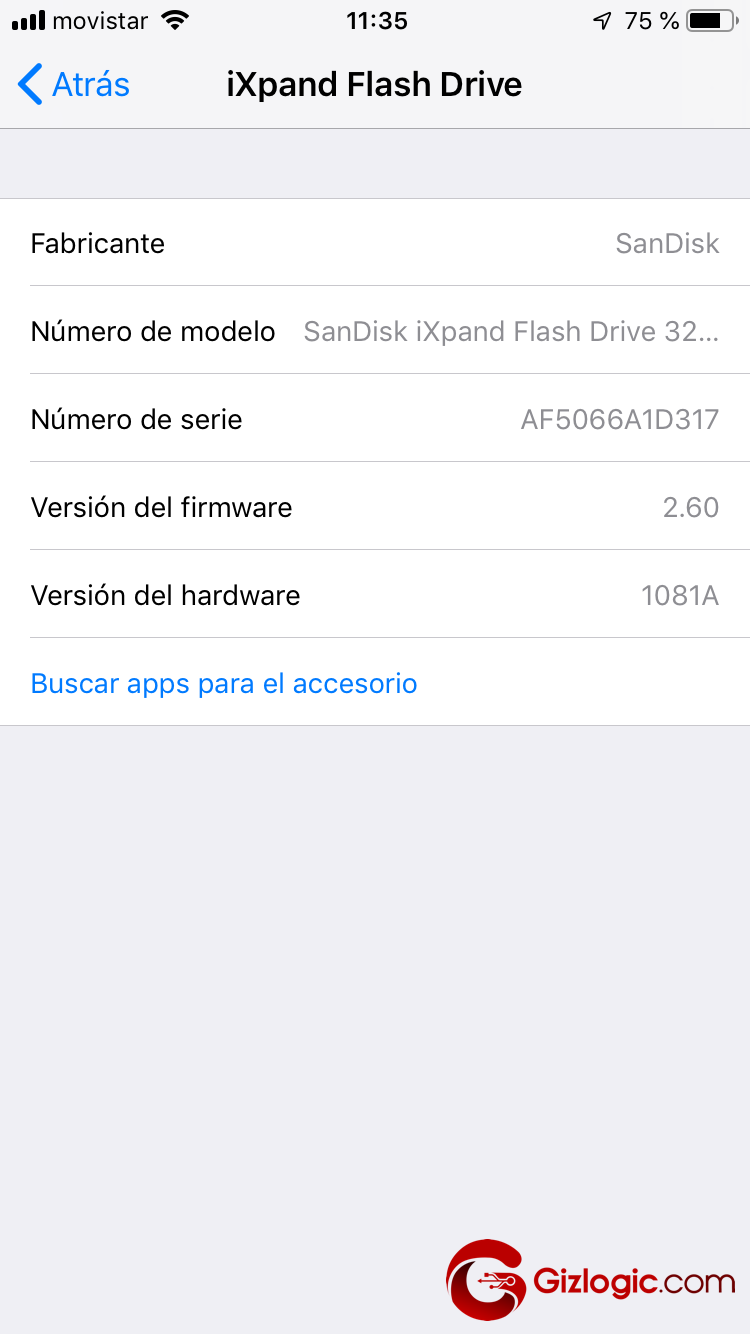Open Buscar apps para el accesorio link
The width and height of the screenshot is (750, 1334).
pos(224,684)
